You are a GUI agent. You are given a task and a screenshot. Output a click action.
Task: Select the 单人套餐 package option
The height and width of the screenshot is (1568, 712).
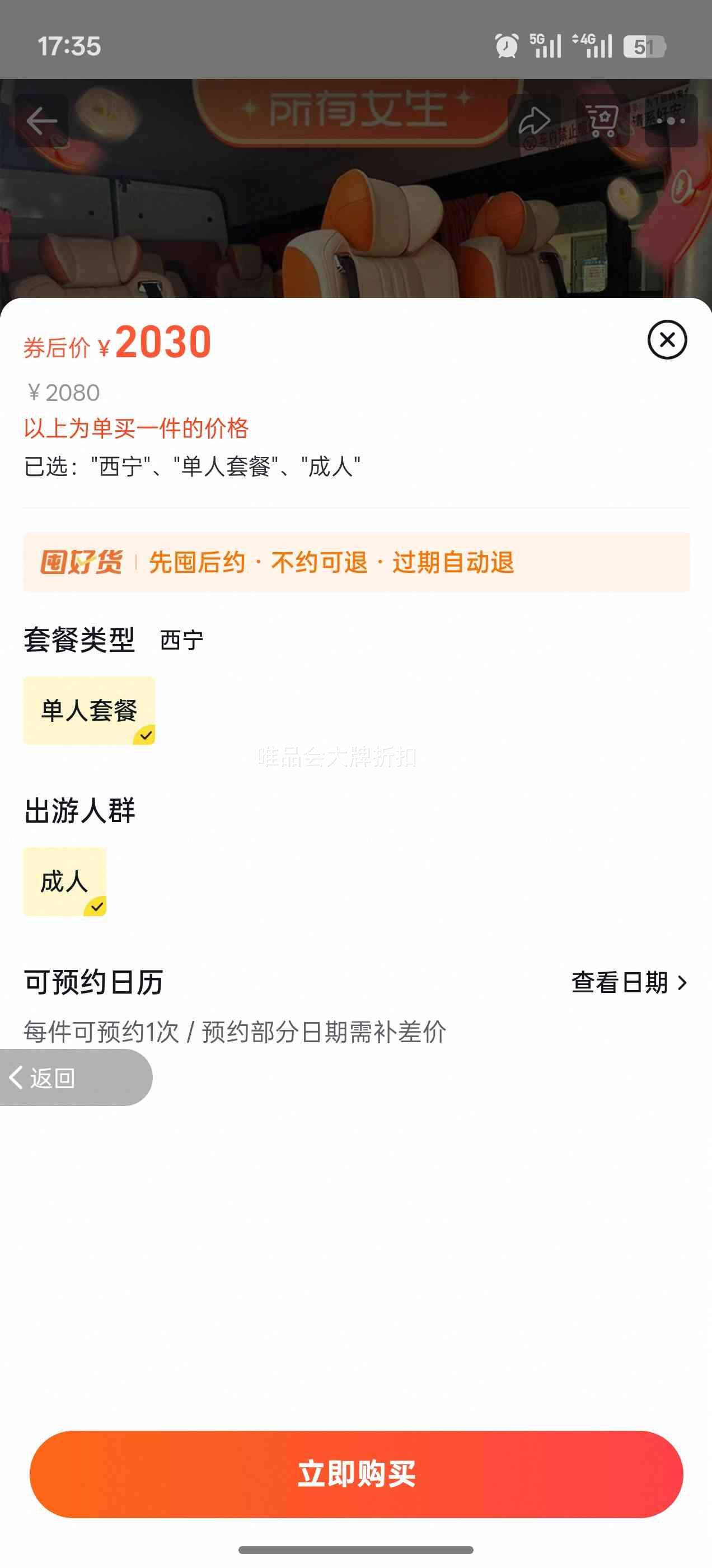coord(90,710)
